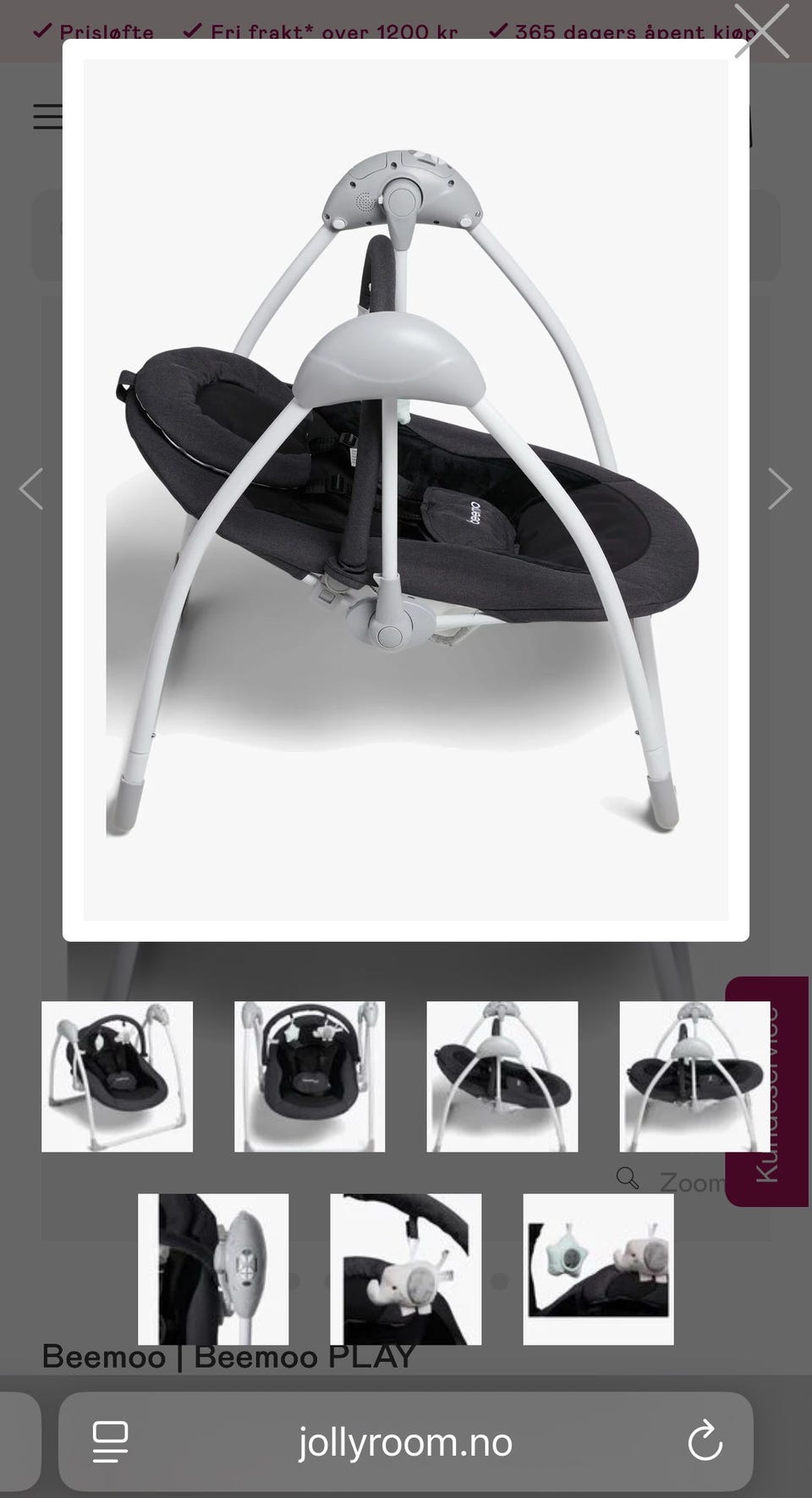This screenshot has height=1498, width=812.
Task: Go to the next product image
Action: [x=779, y=489]
